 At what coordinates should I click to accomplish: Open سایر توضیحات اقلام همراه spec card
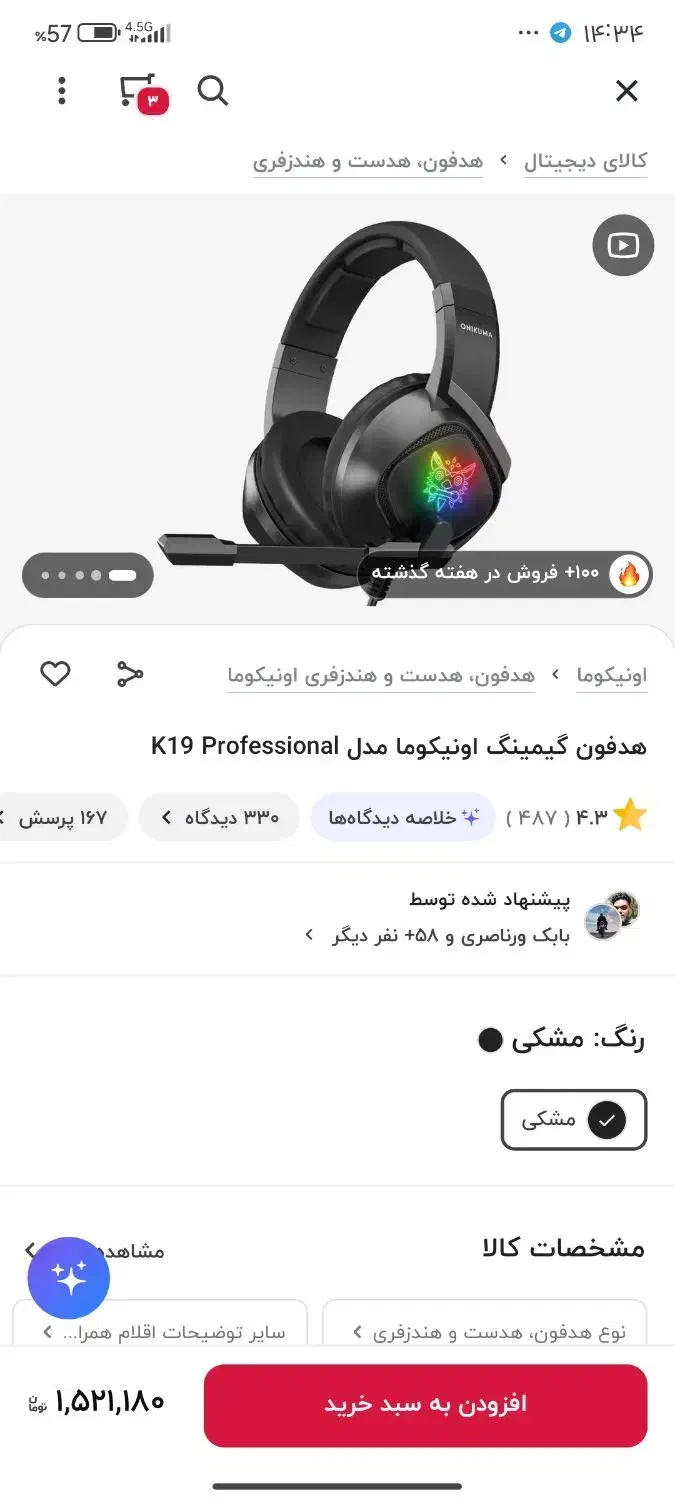click(x=160, y=1332)
